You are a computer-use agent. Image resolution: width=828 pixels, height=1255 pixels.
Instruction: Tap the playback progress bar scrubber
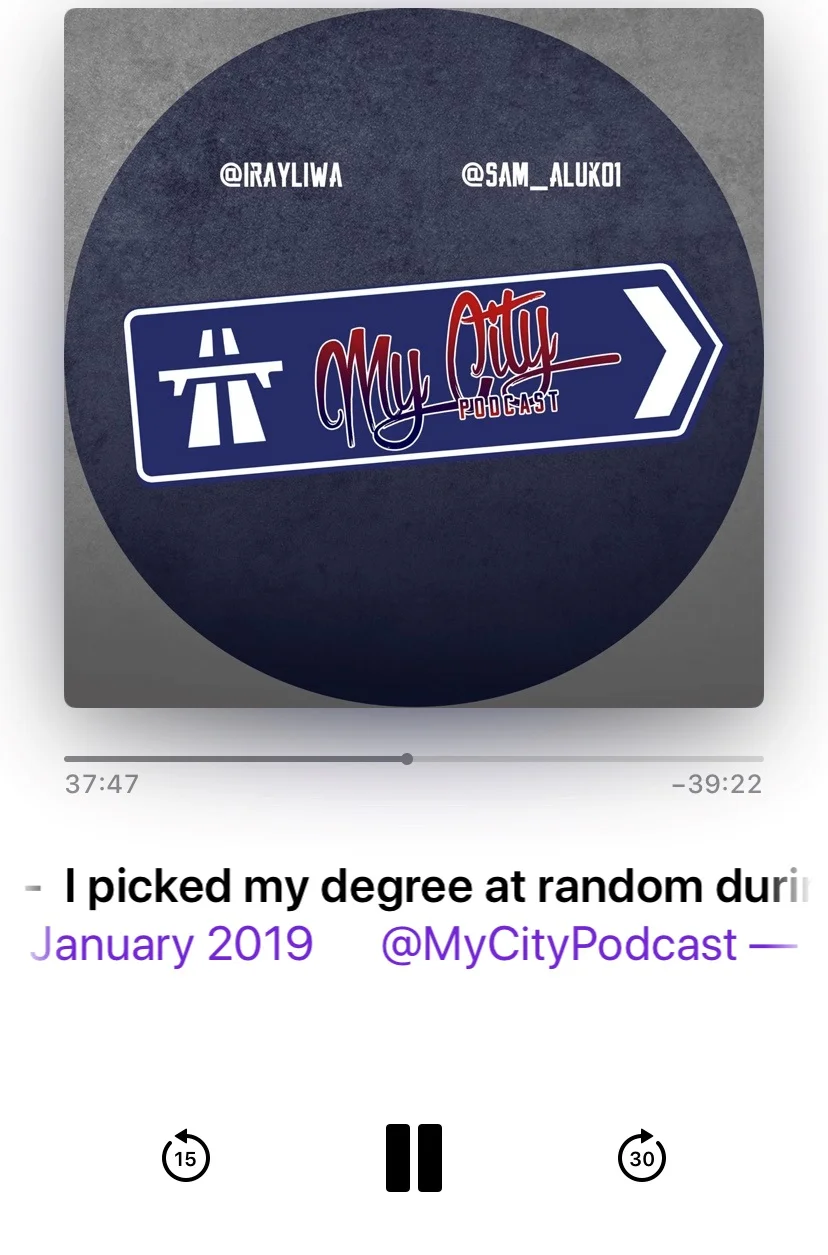pyautogui.click(x=407, y=759)
